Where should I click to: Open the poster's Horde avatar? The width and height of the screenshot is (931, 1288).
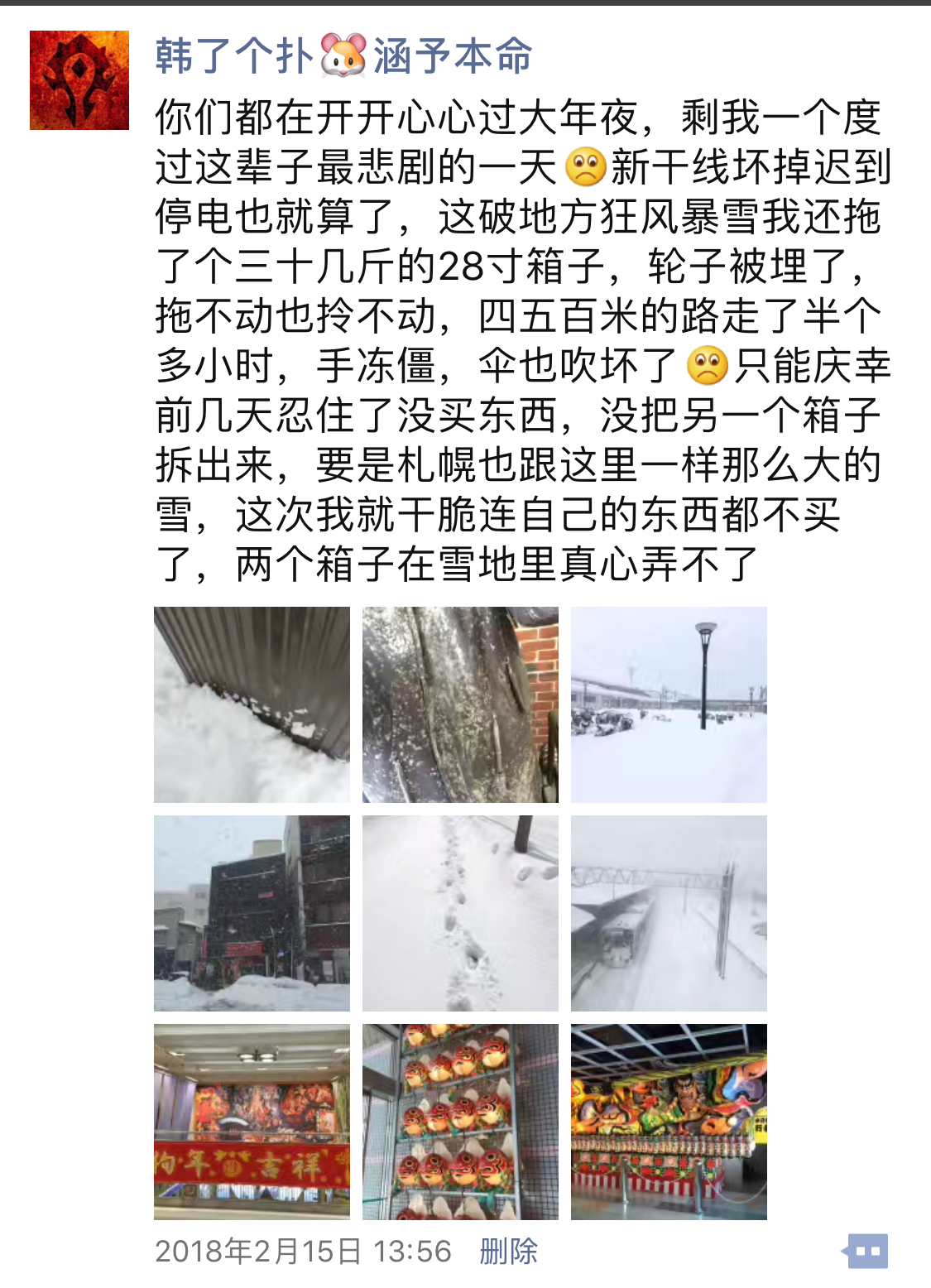[x=79, y=80]
